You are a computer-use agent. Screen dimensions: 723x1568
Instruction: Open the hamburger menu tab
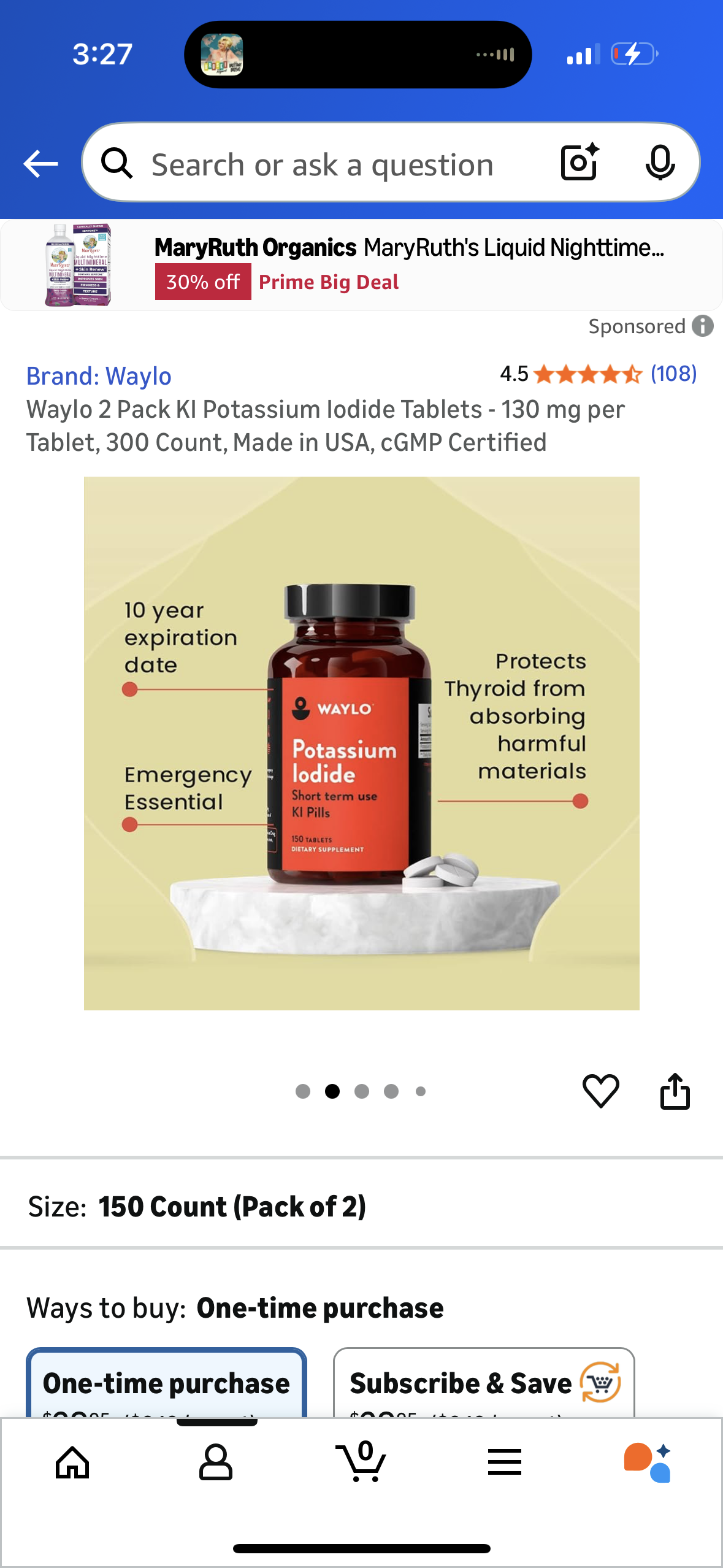point(505,1462)
